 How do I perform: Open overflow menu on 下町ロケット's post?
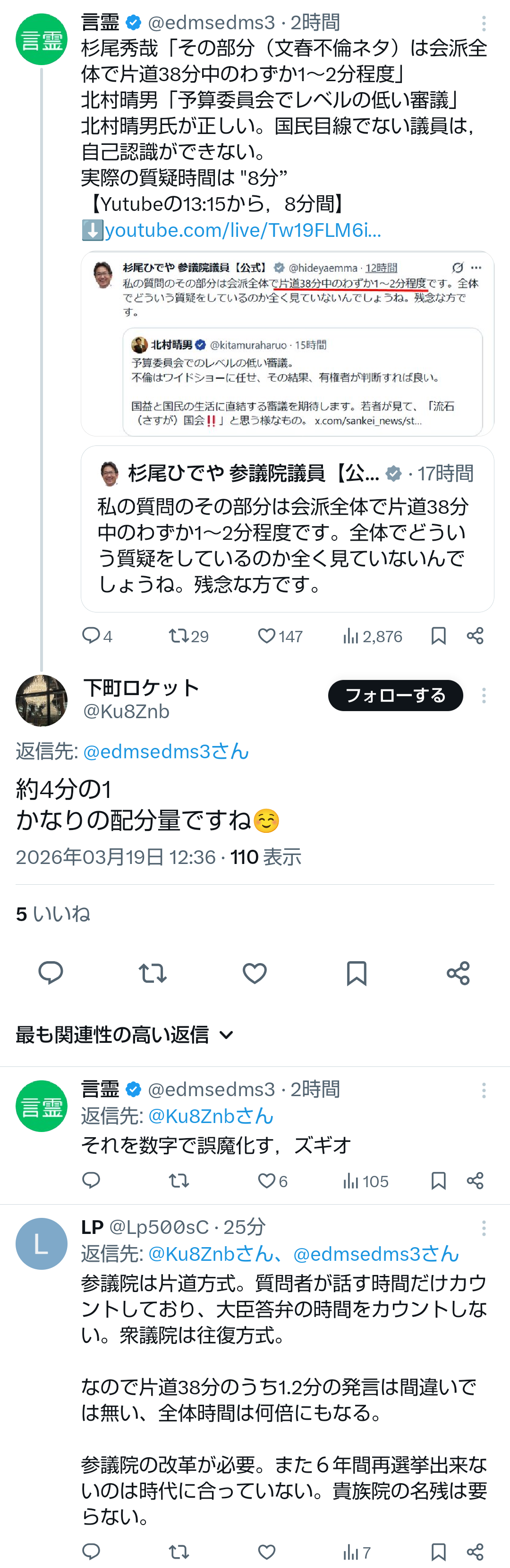tap(484, 695)
